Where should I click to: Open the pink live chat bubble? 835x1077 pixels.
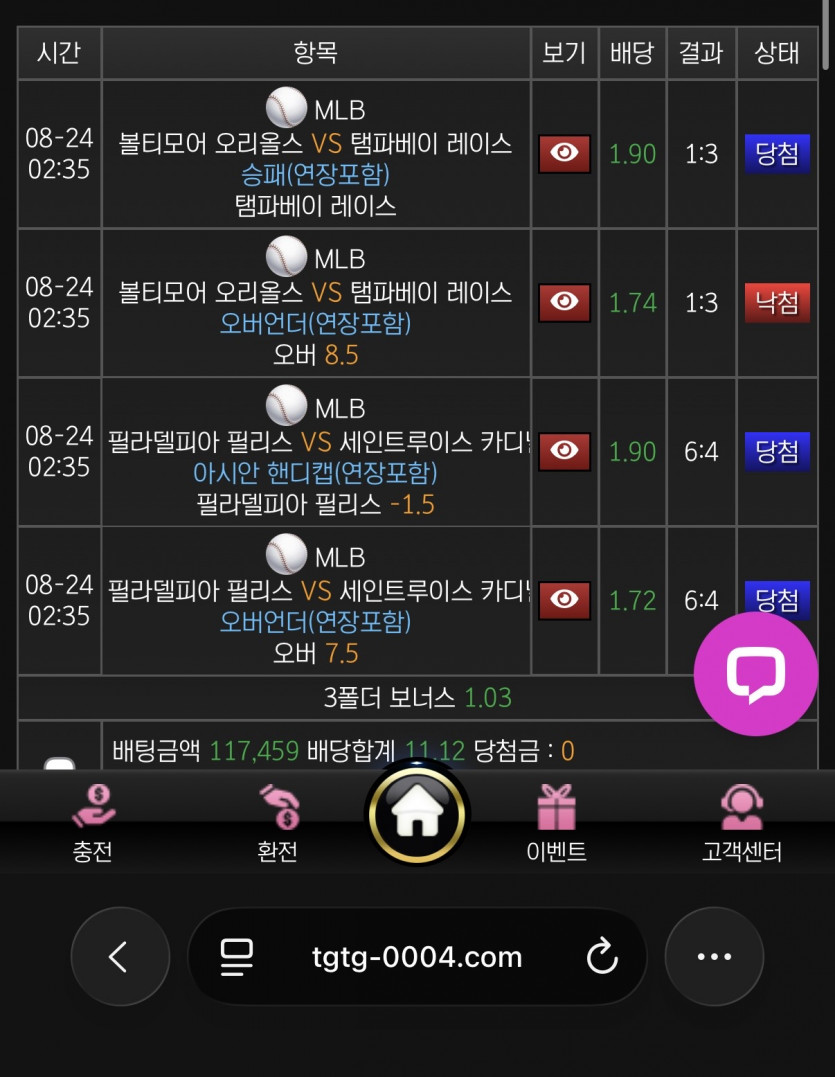(755, 674)
